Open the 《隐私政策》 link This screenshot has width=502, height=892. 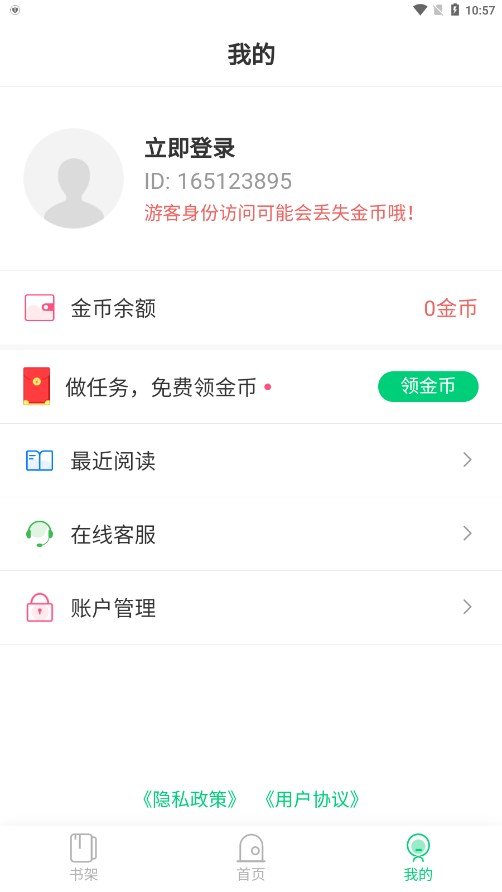click(190, 799)
